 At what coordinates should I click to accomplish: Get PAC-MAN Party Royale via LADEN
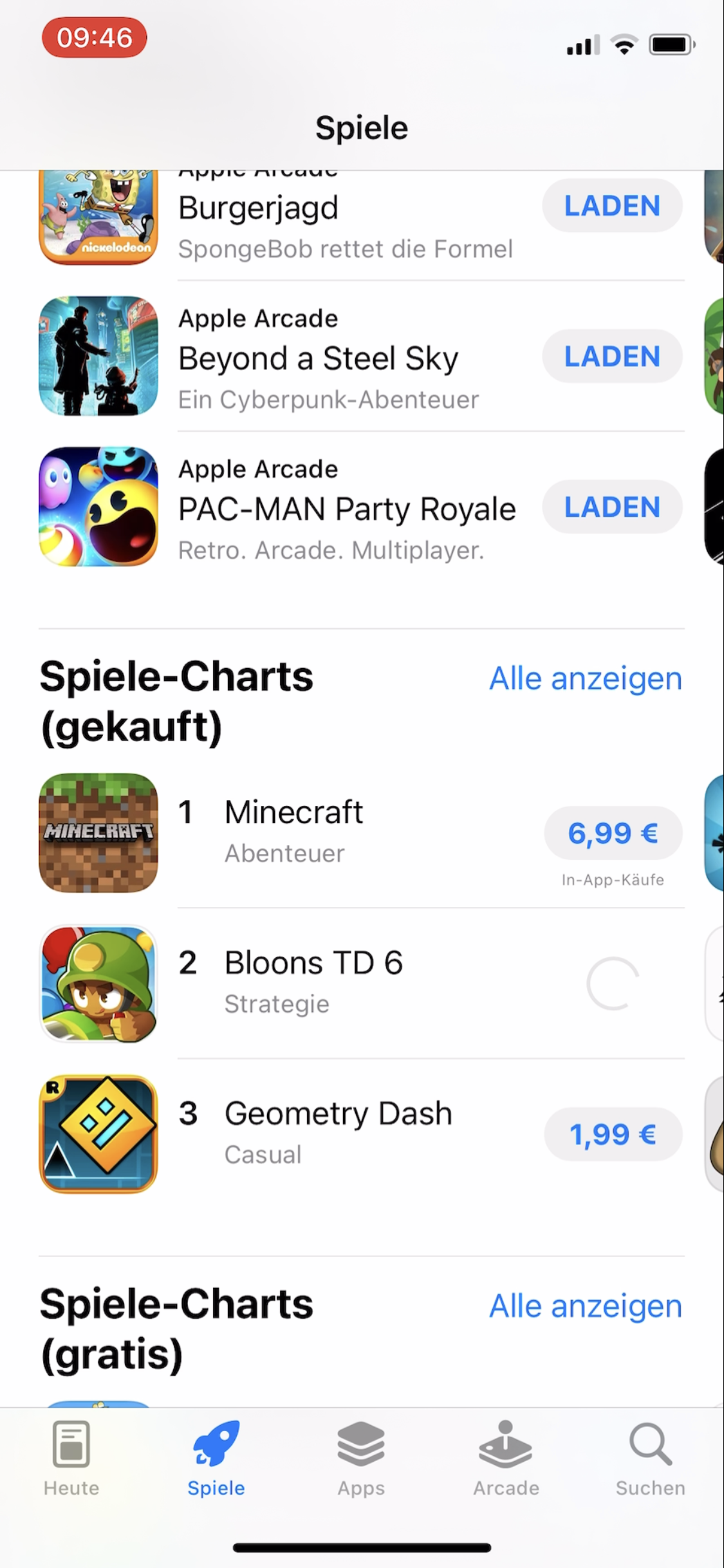[612, 507]
